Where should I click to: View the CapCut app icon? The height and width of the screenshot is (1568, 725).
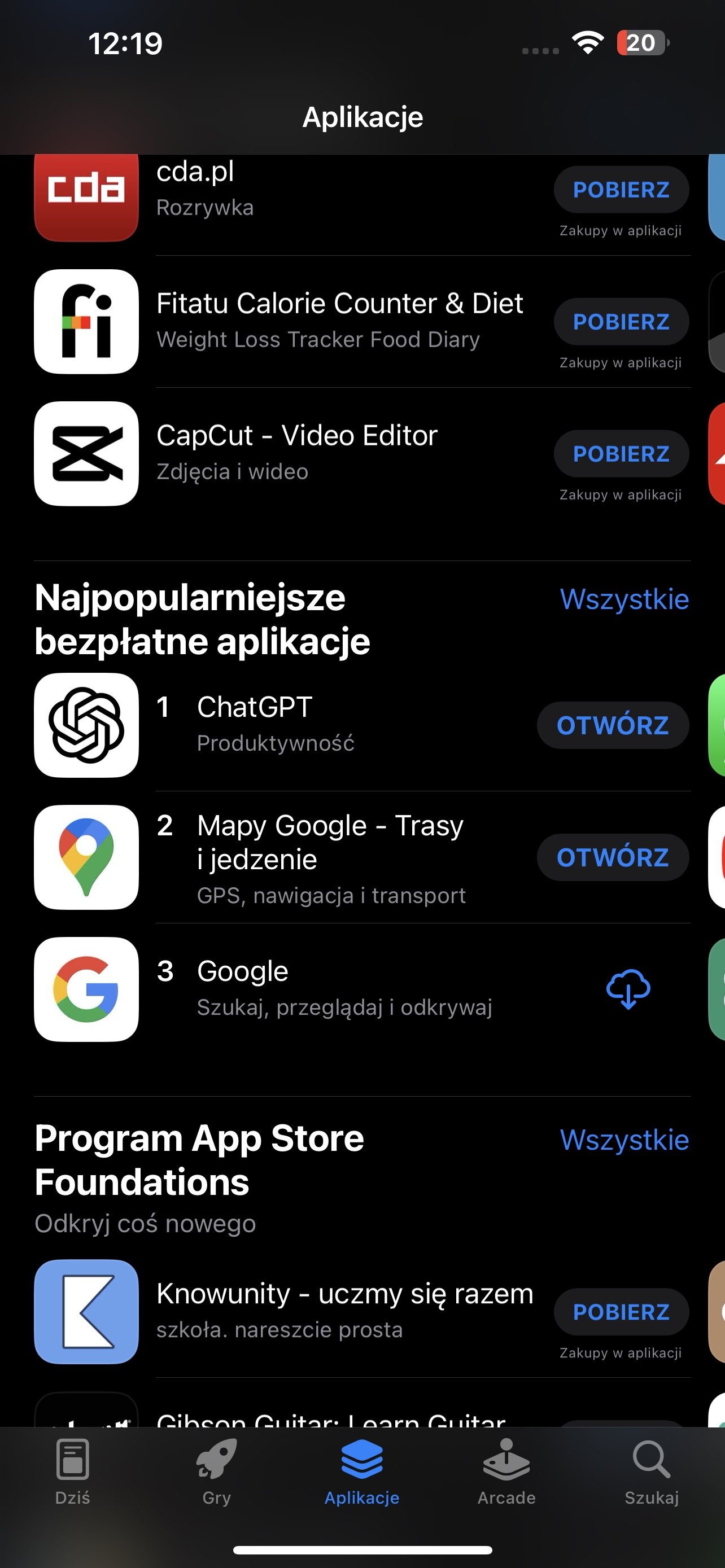(86, 453)
